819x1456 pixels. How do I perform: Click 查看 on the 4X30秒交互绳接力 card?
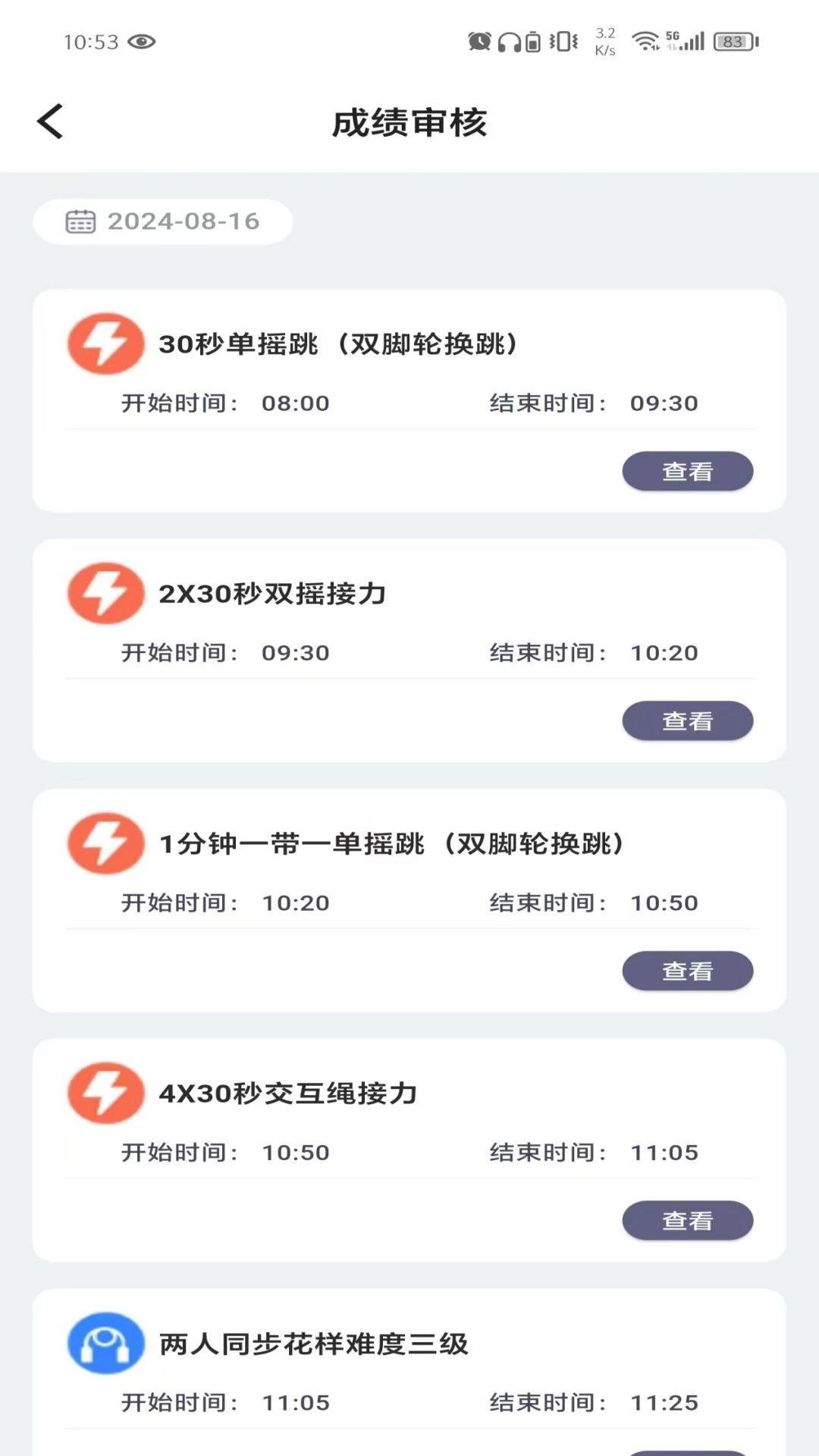point(687,1219)
